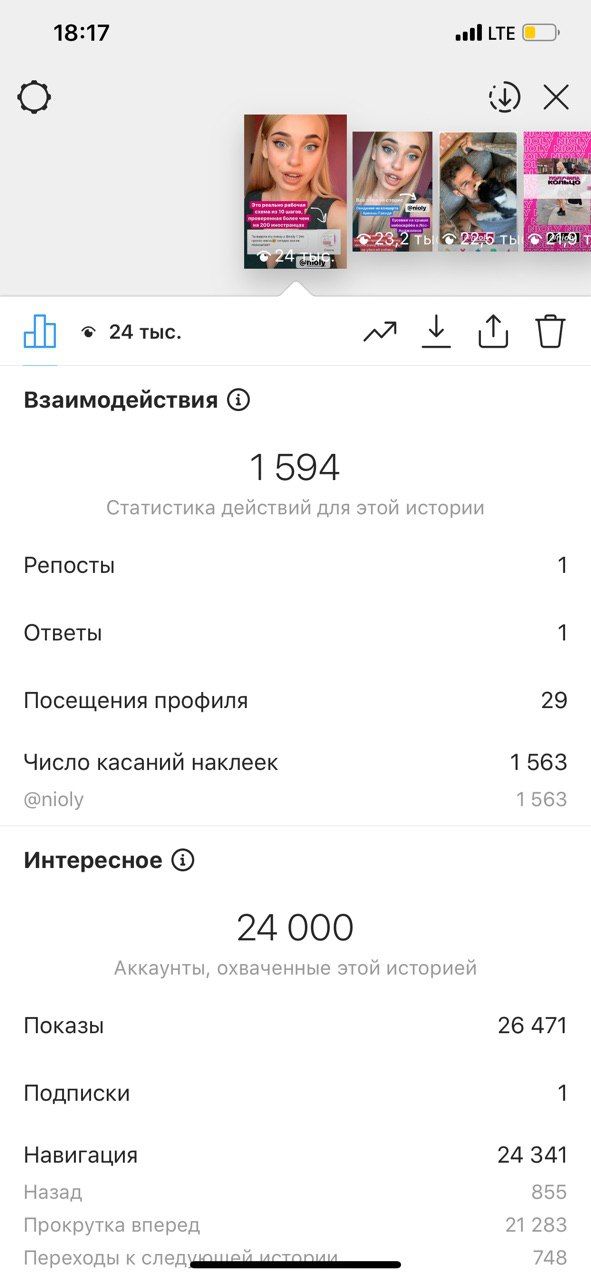Download this story to the device

pos(436,332)
